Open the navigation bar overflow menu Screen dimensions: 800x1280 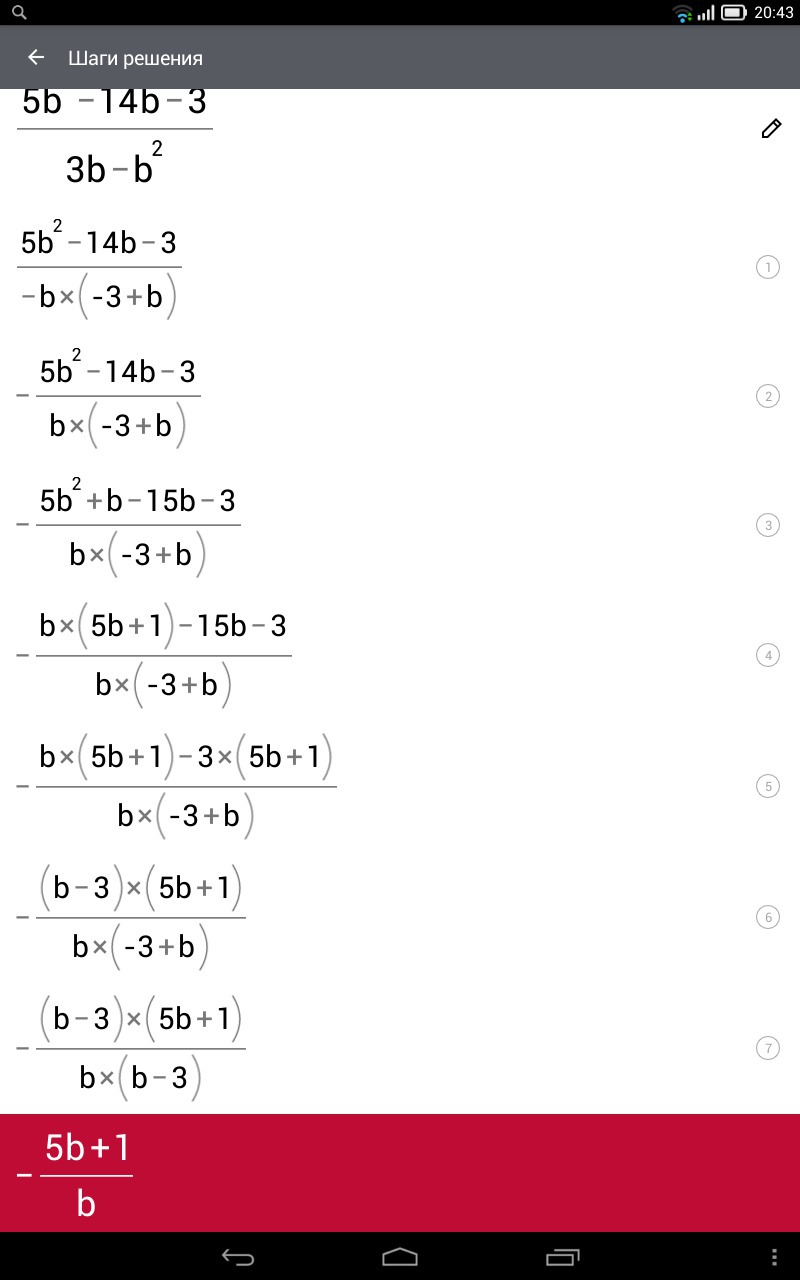pyautogui.click(x=775, y=1256)
